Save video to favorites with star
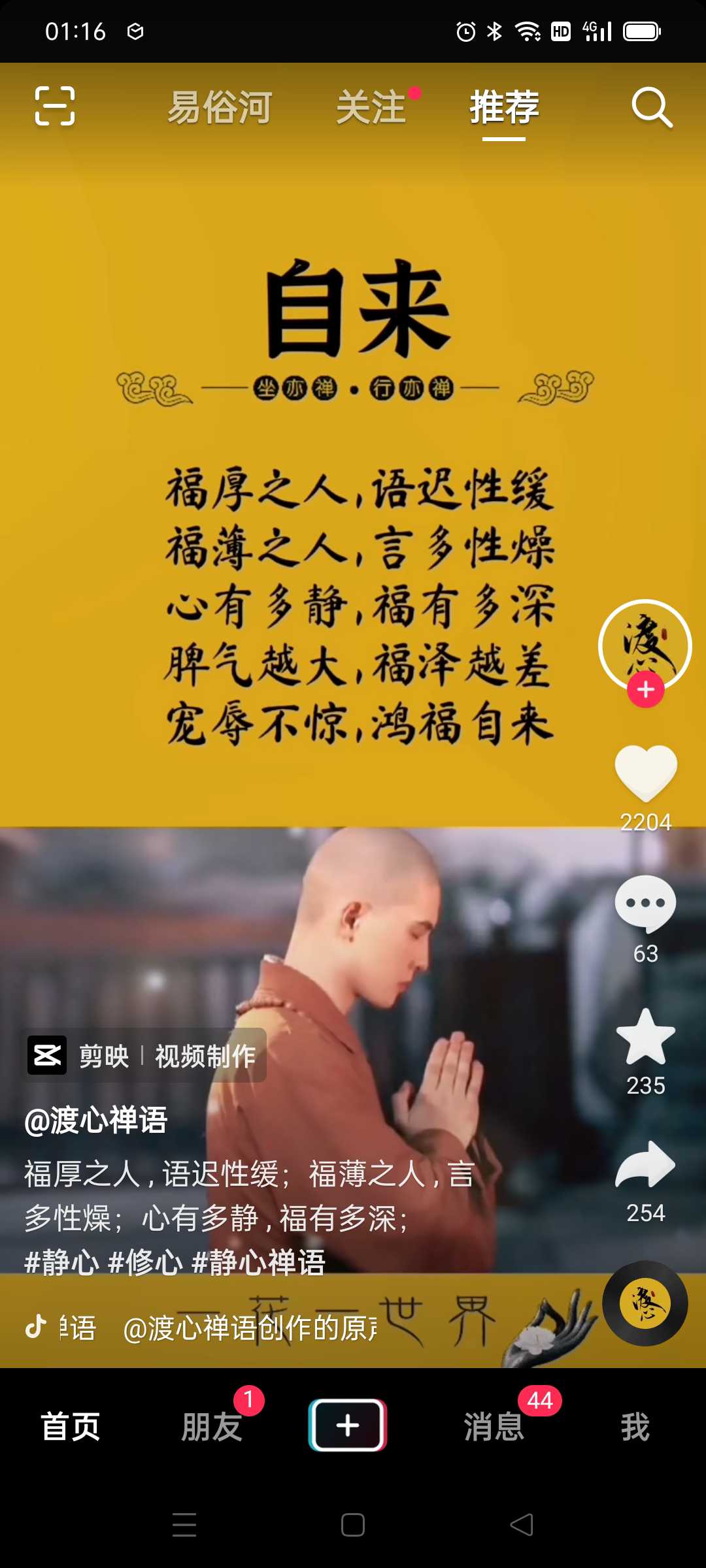This screenshot has height=1568, width=706. [646, 1037]
